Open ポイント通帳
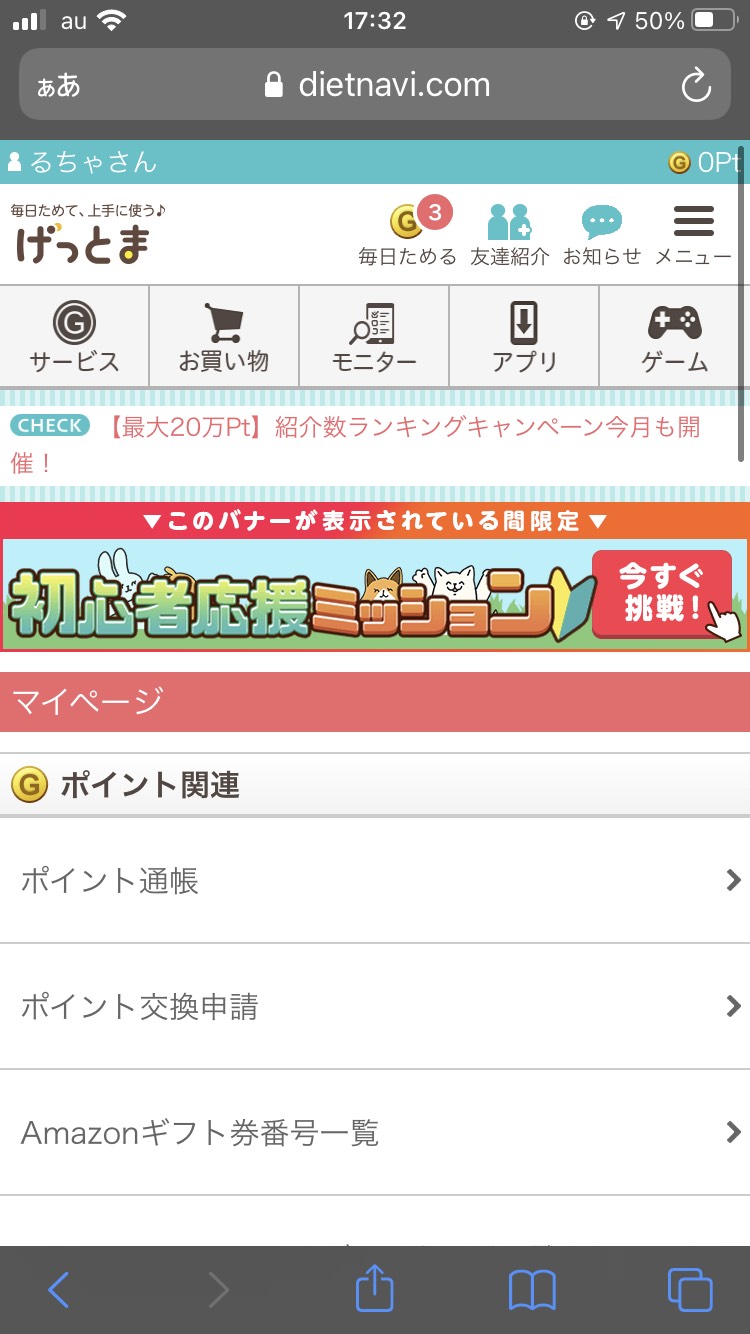 [x=375, y=881]
